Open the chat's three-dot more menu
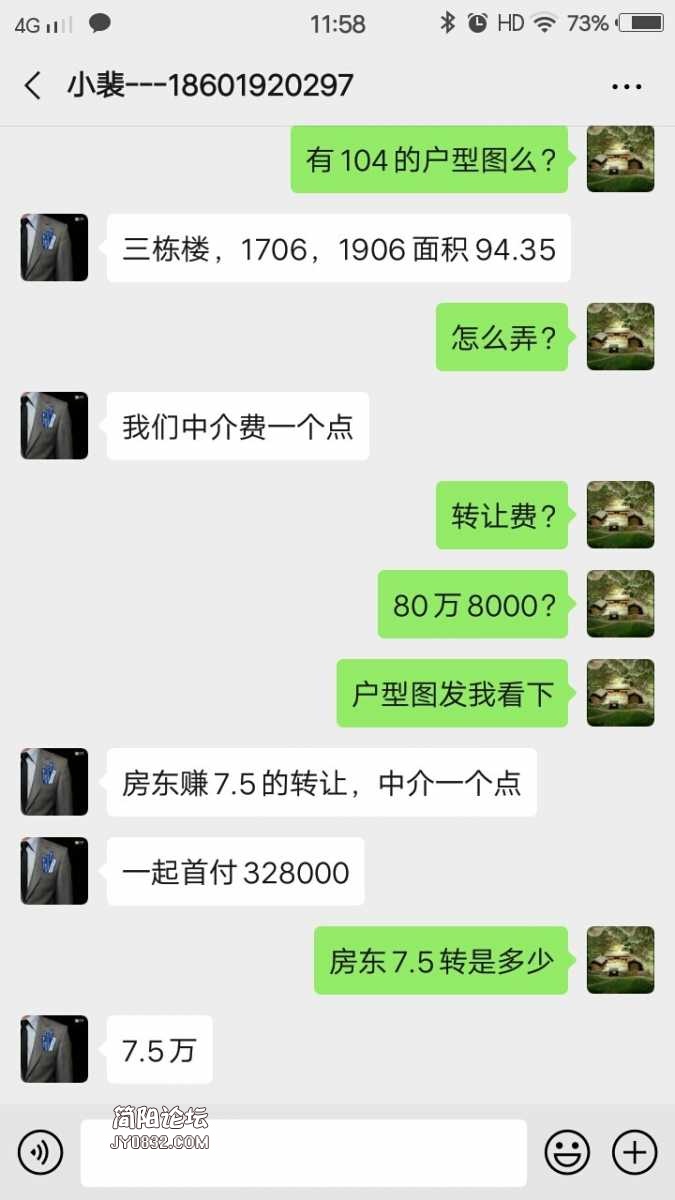 [x=626, y=87]
